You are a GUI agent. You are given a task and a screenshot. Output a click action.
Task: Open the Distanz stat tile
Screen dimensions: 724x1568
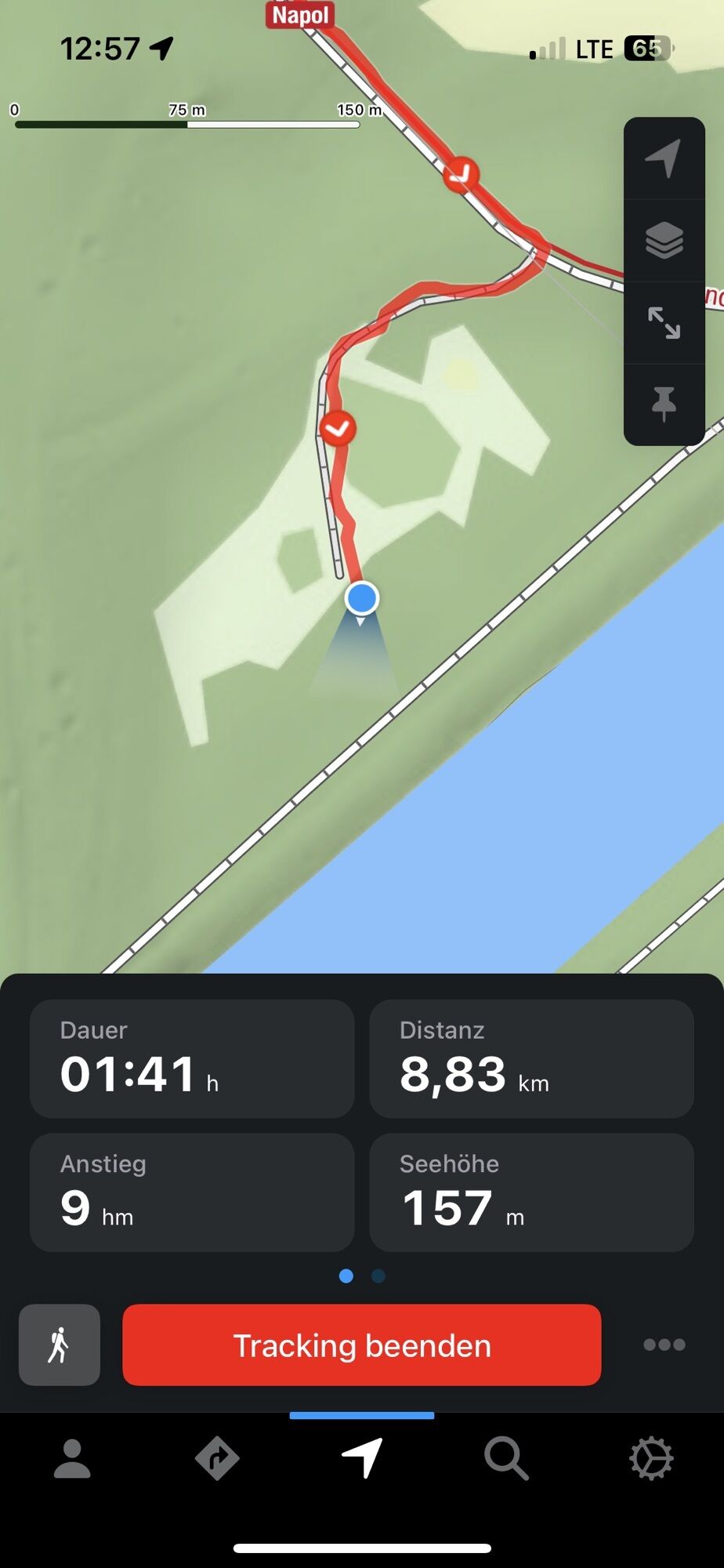pyautogui.click(x=531, y=1058)
